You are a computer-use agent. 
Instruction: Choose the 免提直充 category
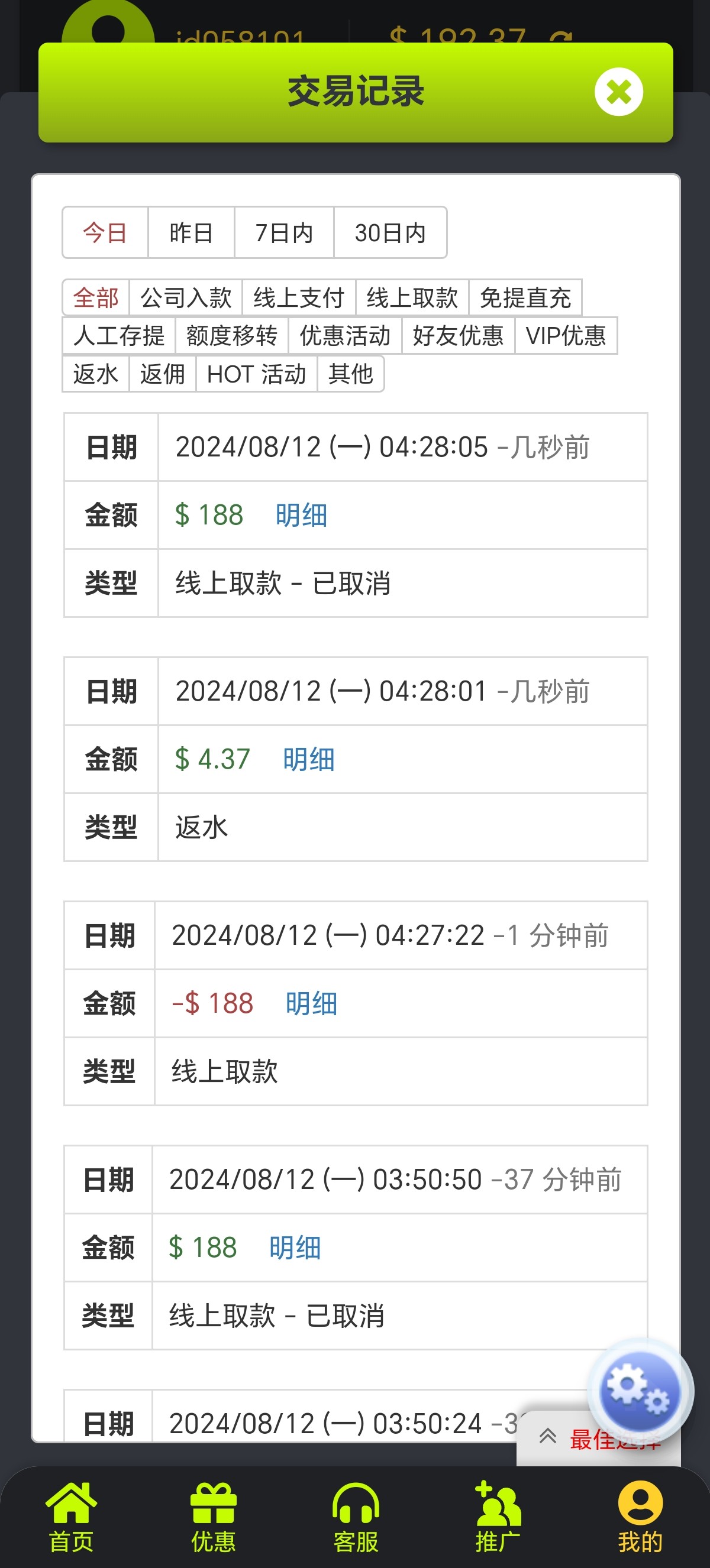click(x=525, y=298)
